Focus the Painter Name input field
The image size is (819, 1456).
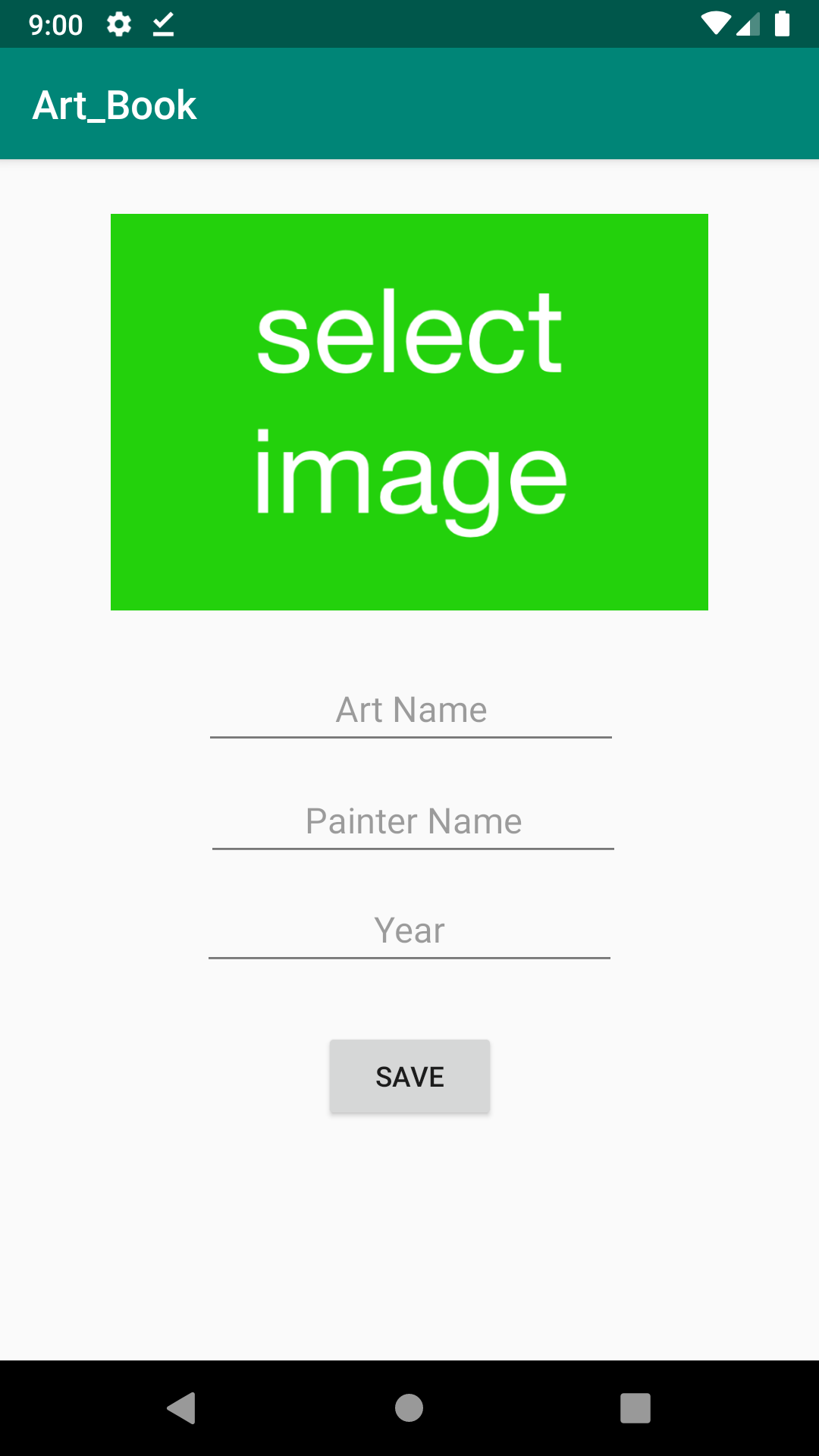[x=413, y=821]
